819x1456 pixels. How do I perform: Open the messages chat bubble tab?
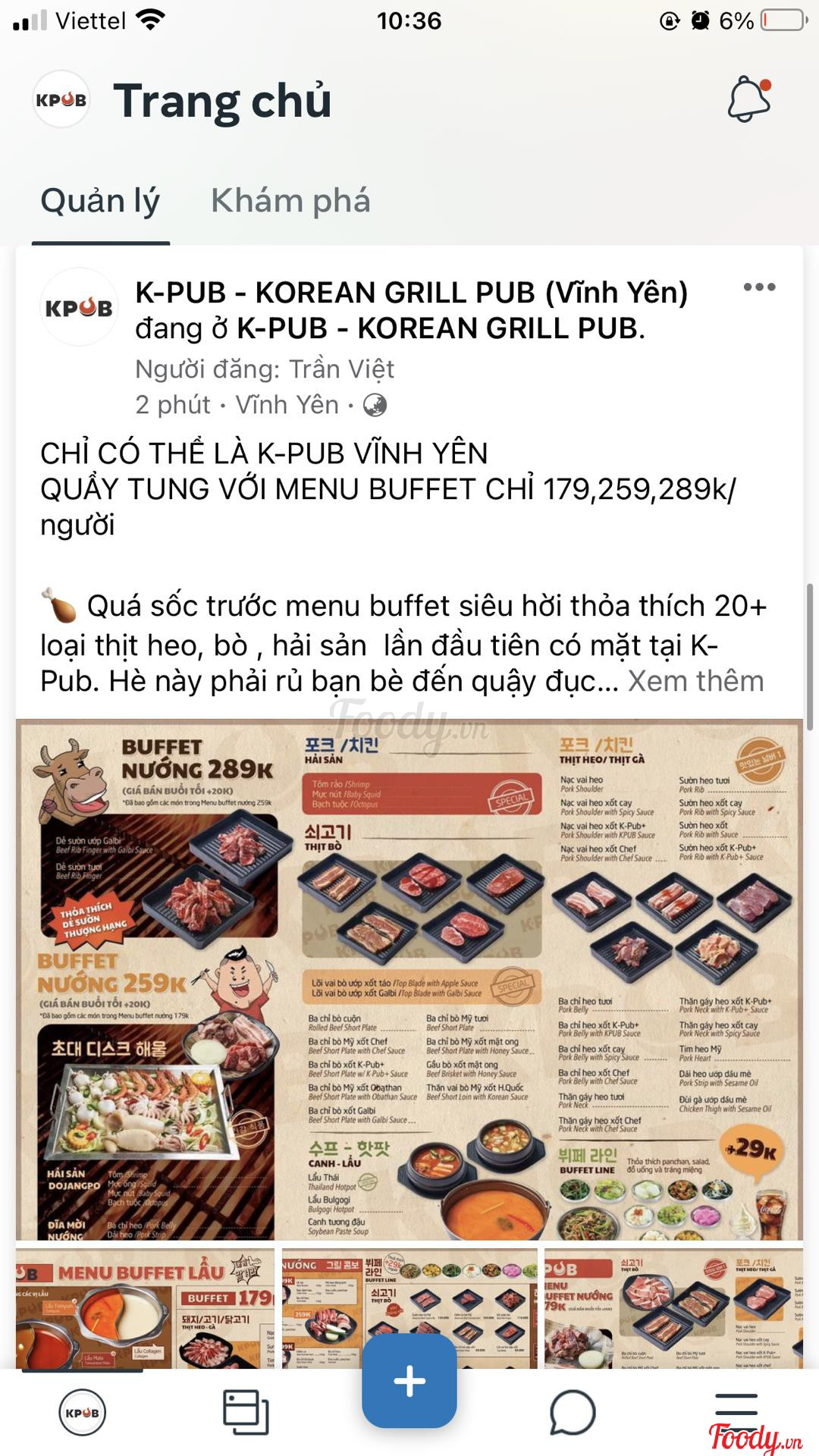pyautogui.click(x=573, y=1412)
